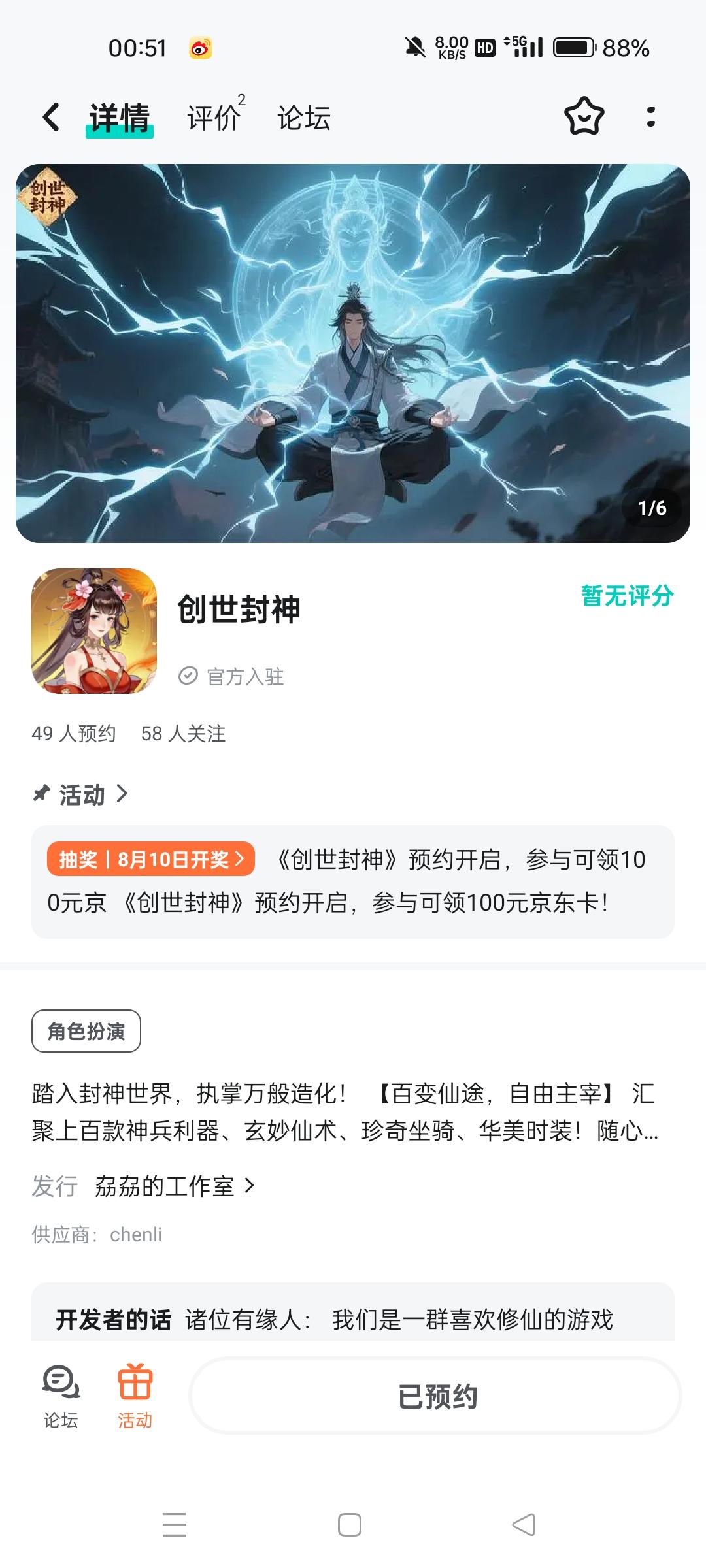Tap the pin icon beside 活动
This screenshot has width=706, height=1568.
click(x=41, y=794)
